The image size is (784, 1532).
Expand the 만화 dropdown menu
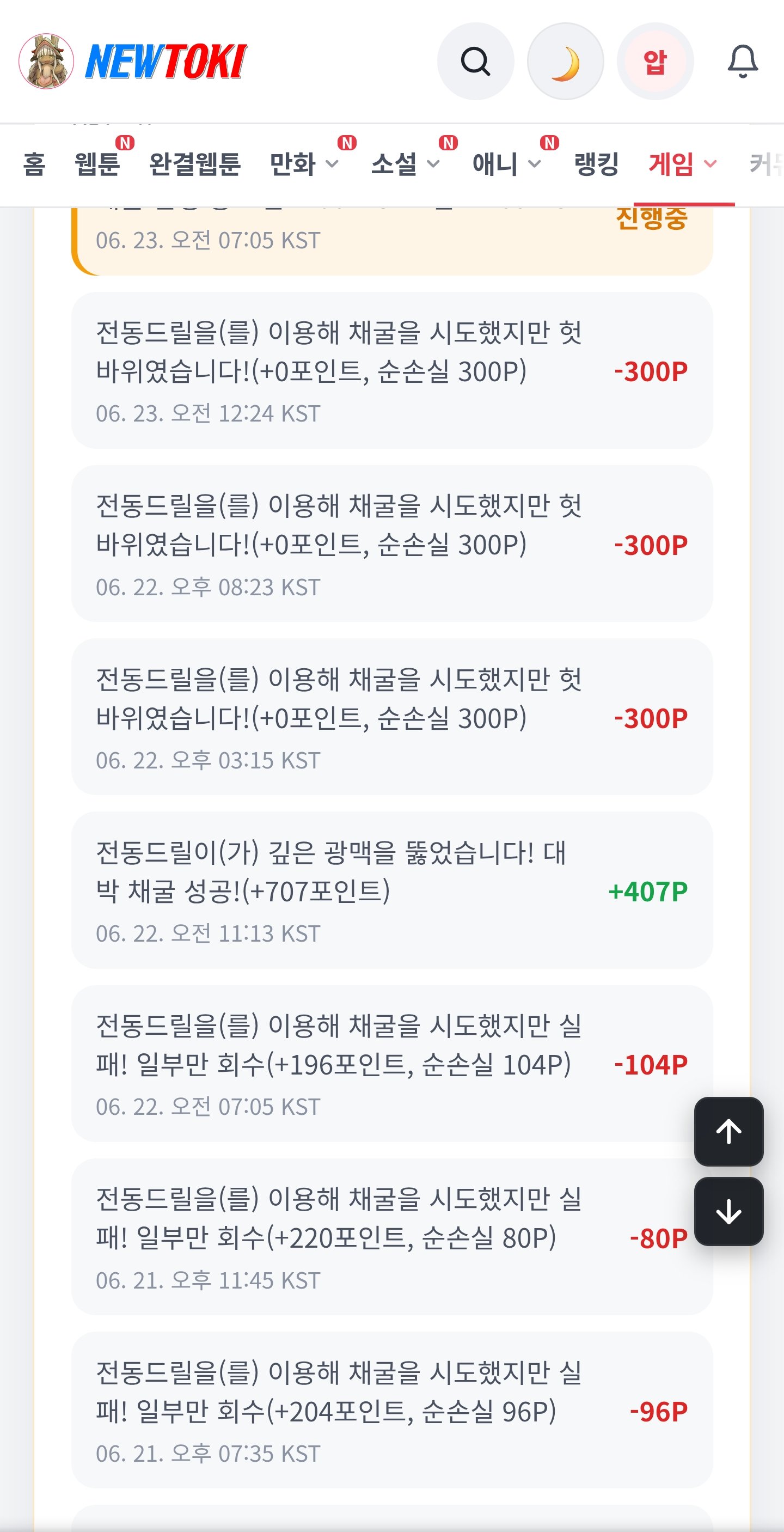click(304, 164)
